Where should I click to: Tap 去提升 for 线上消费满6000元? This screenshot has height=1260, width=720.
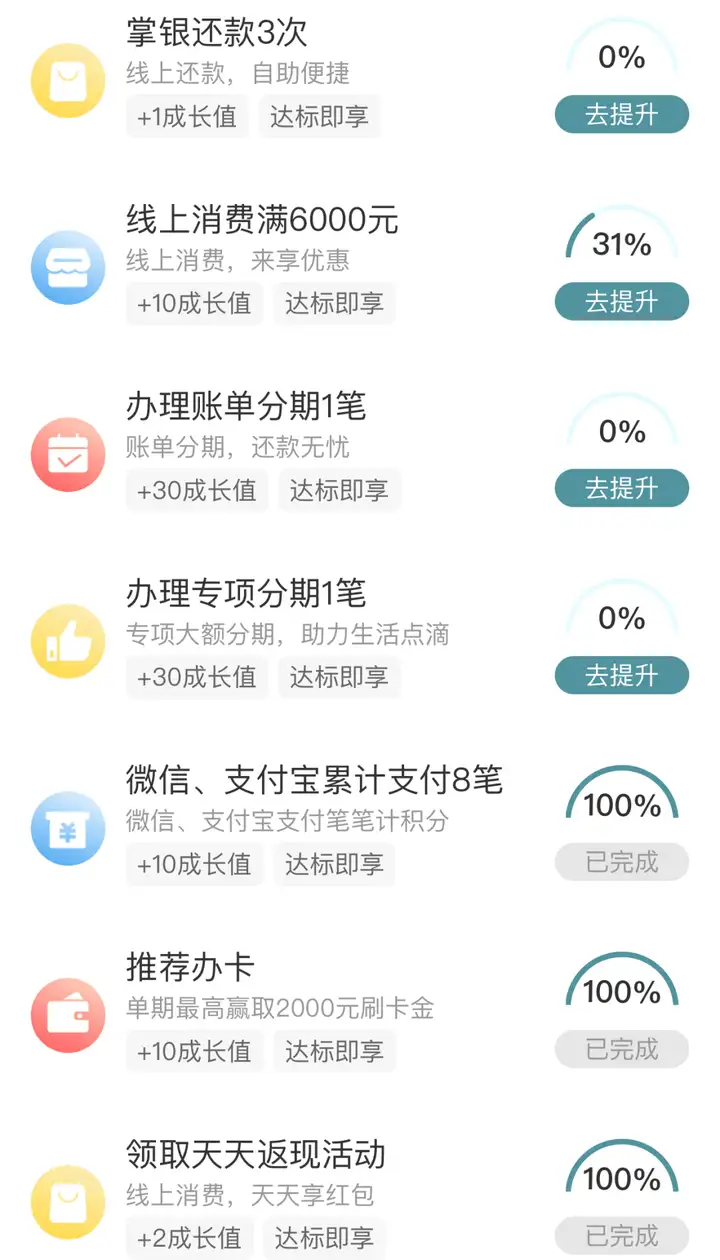pos(621,301)
